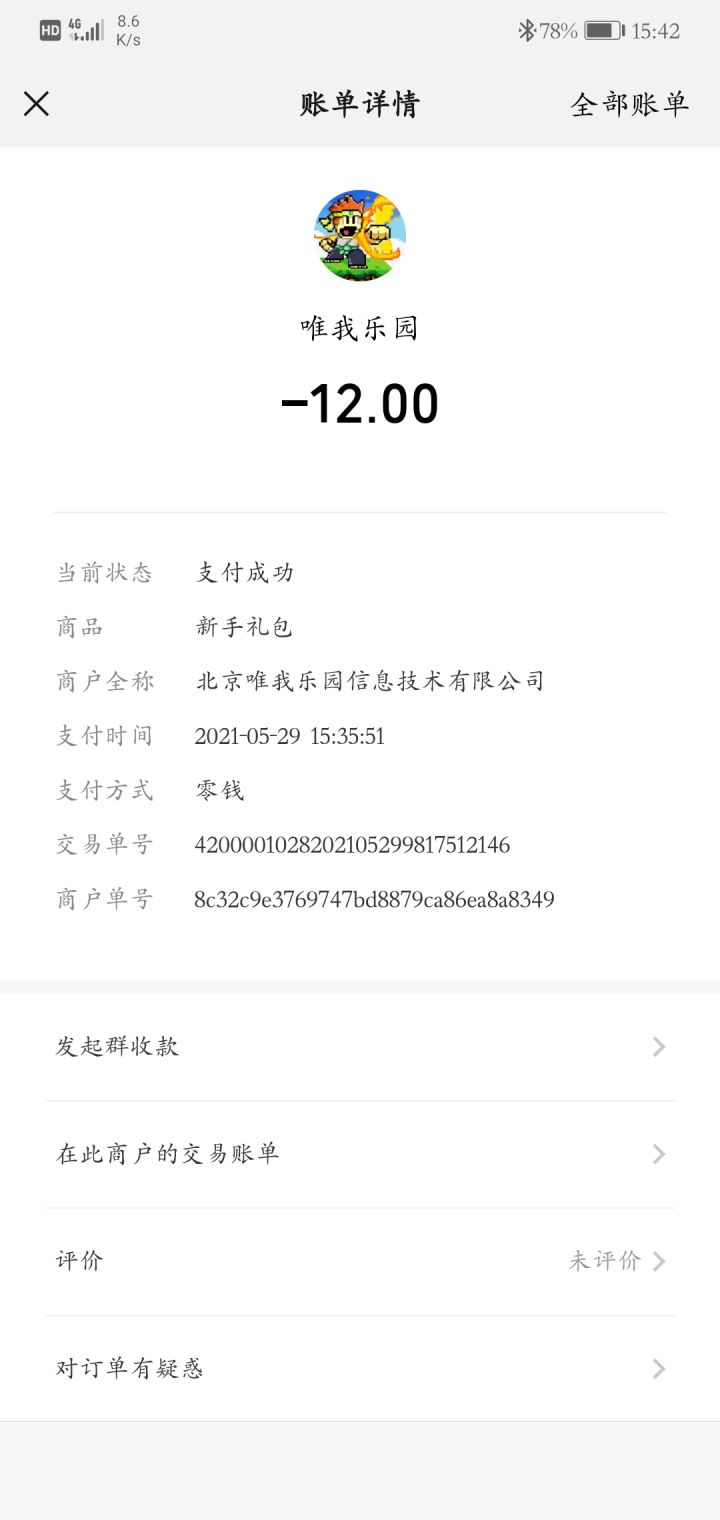Open 全部账单 from the top bar
Image resolution: width=720 pixels, height=1520 pixels.
629,103
